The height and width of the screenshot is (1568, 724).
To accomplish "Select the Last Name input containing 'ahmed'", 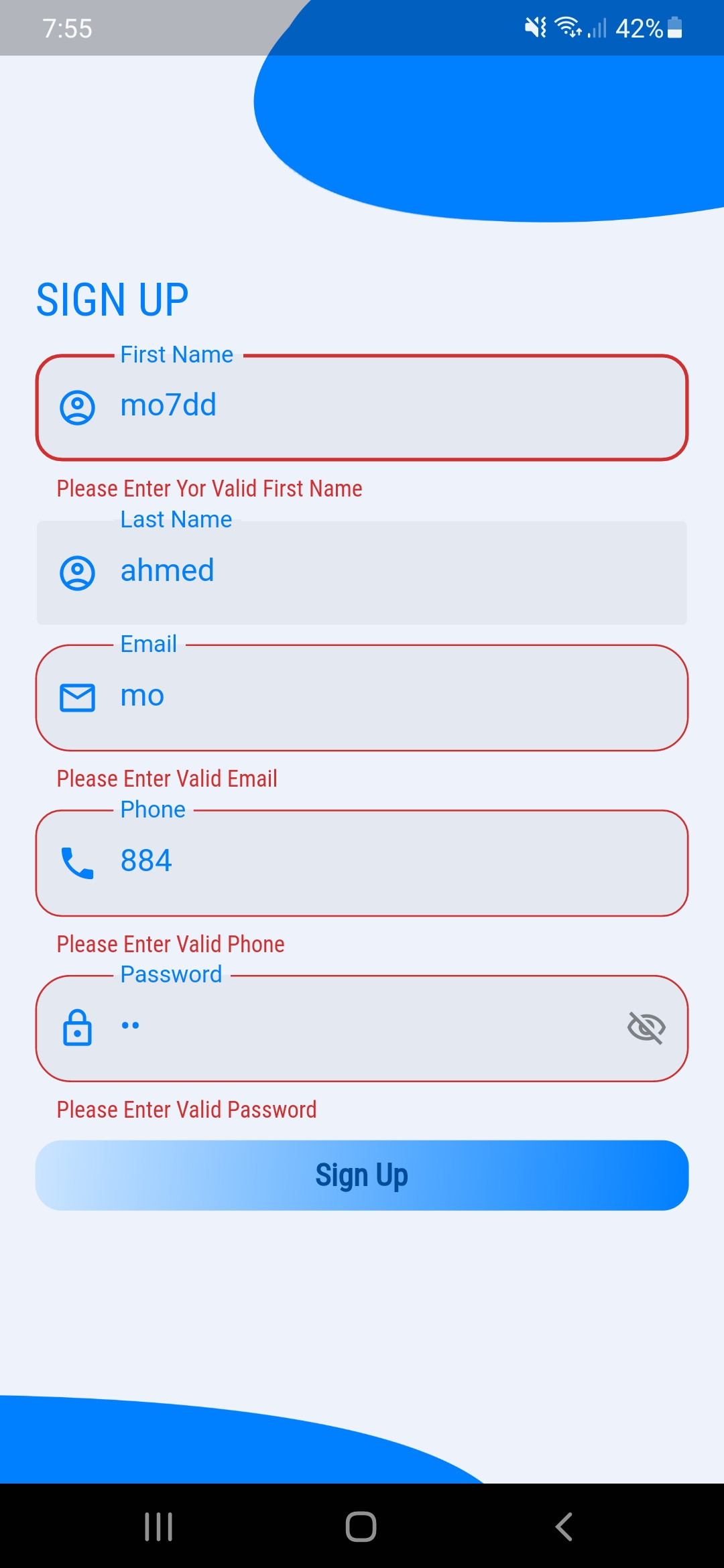I will pyautogui.click(x=362, y=571).
